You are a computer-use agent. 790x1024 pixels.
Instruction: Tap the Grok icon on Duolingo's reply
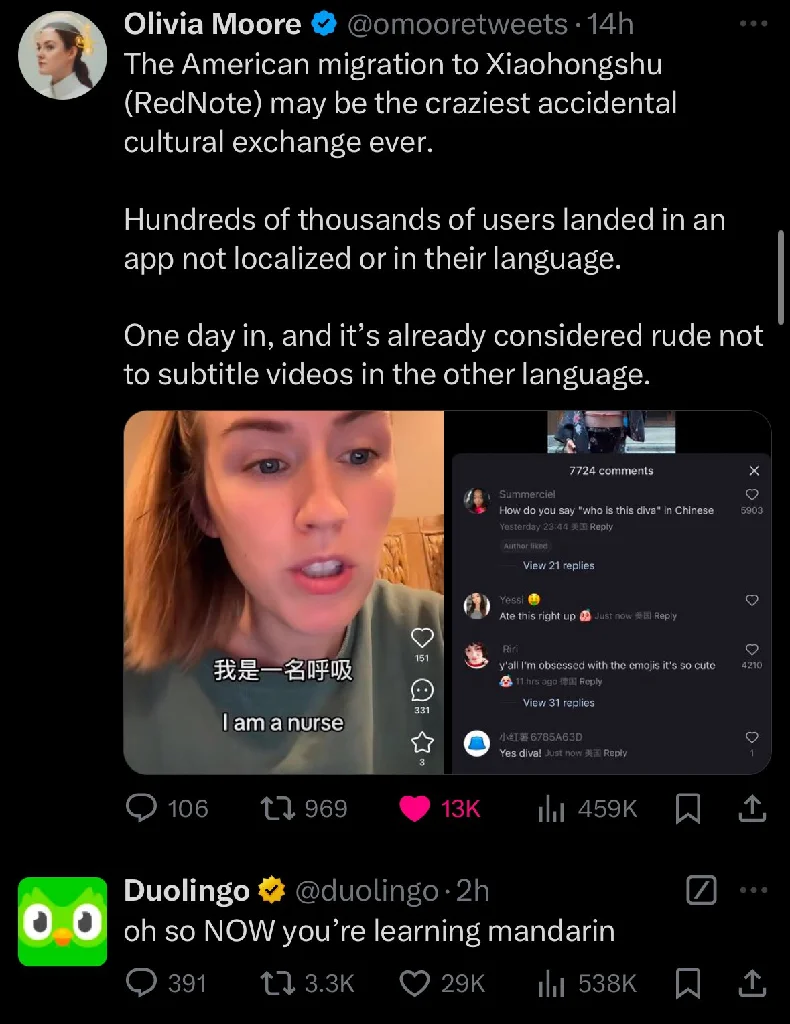coord(702,890)
